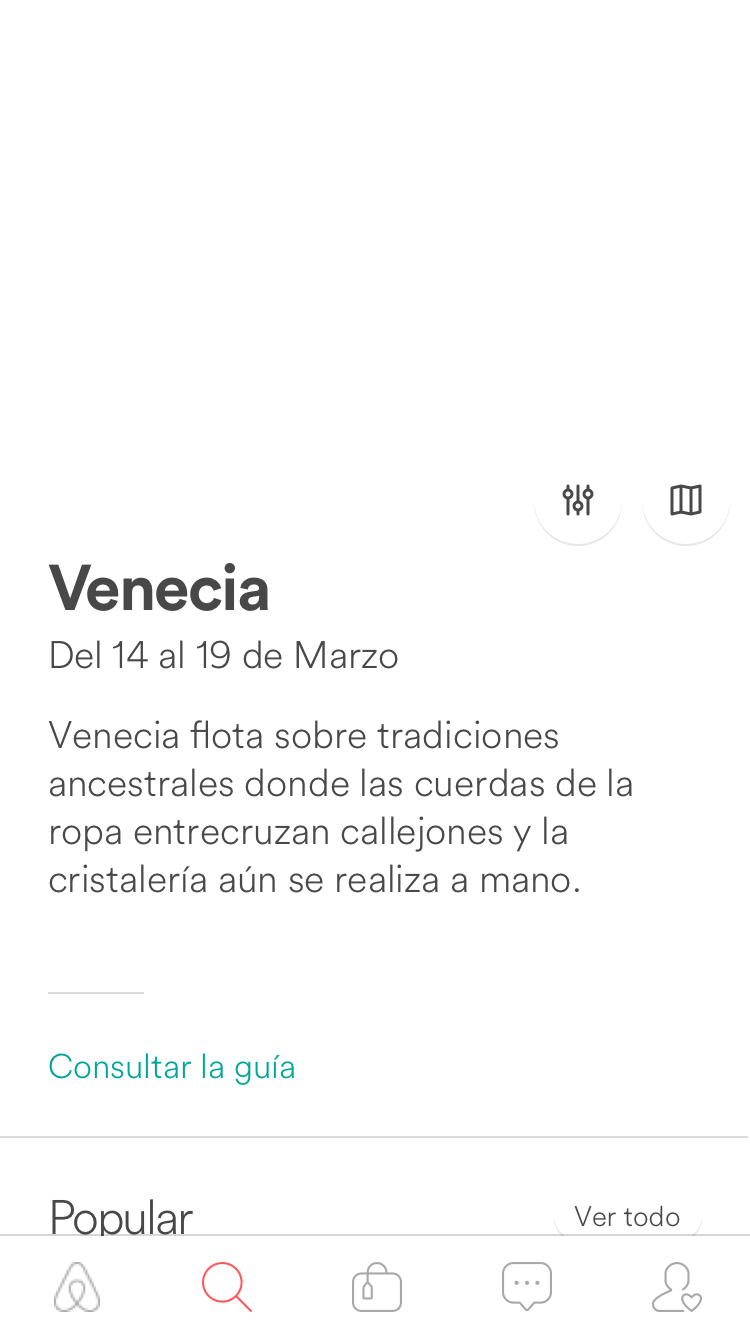The height and width of the screenshot is (1334, 750).
Task: Go to the Airbnb home tab
Action: 77,1286
